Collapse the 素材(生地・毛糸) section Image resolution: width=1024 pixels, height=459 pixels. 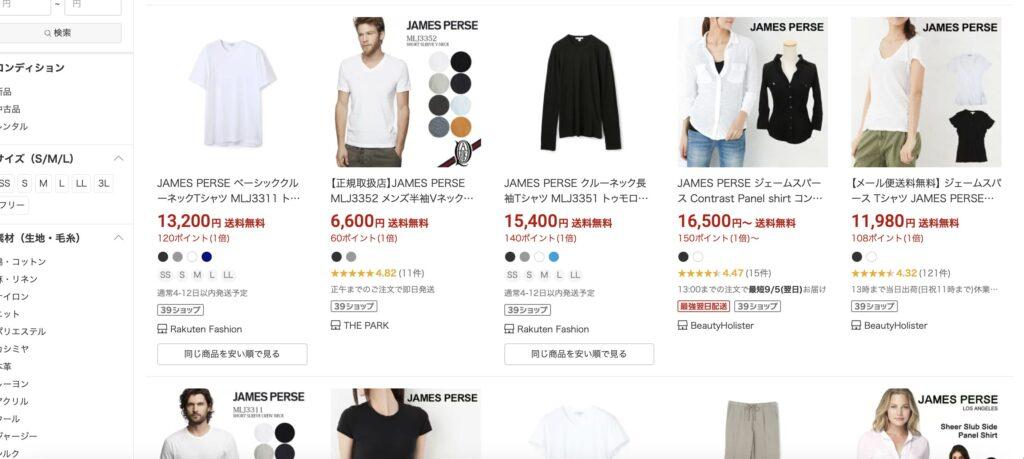pyautogui.click(x=118, y=238)
